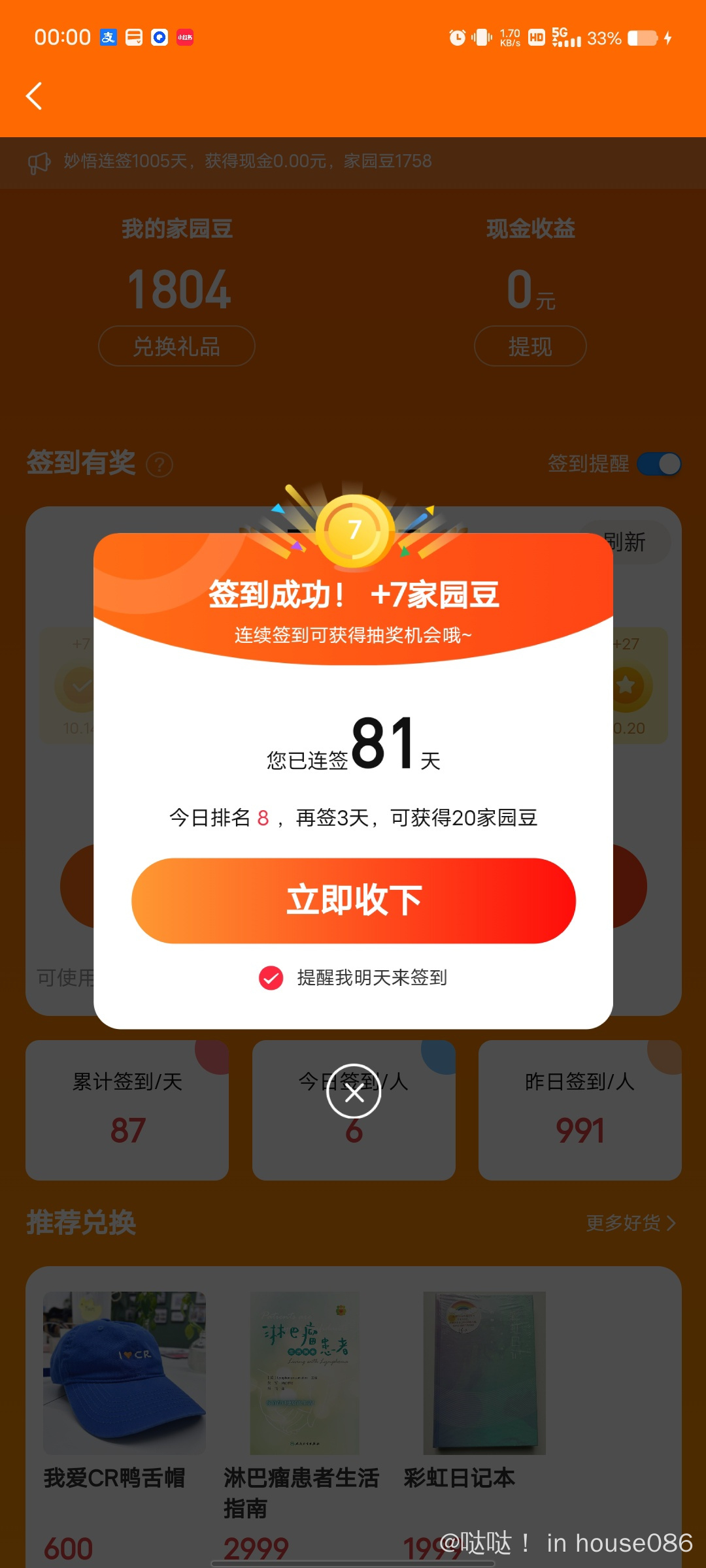Tap 提现 to withdraw cash

(530, 346)
